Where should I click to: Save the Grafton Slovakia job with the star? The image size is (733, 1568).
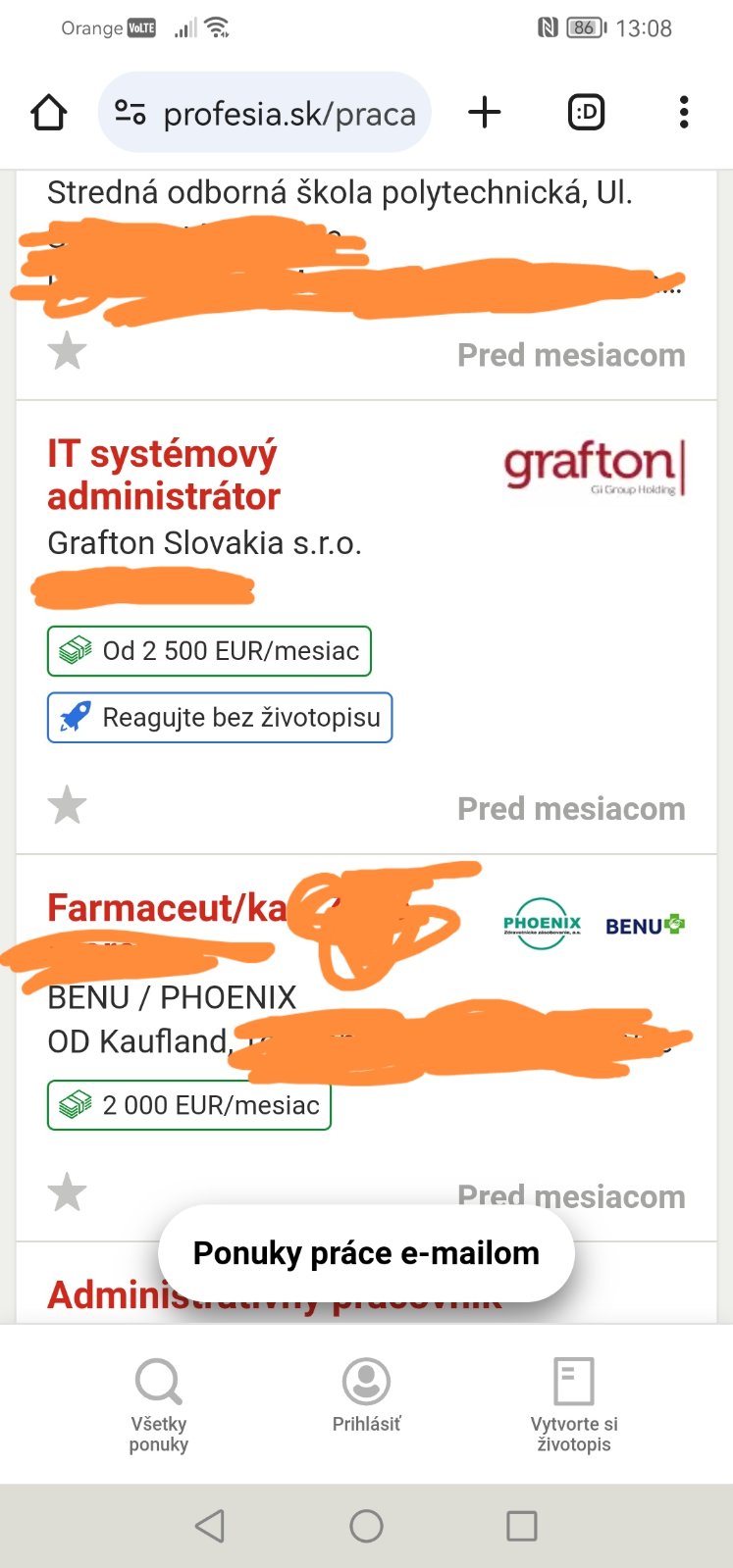tap(68, 805)
